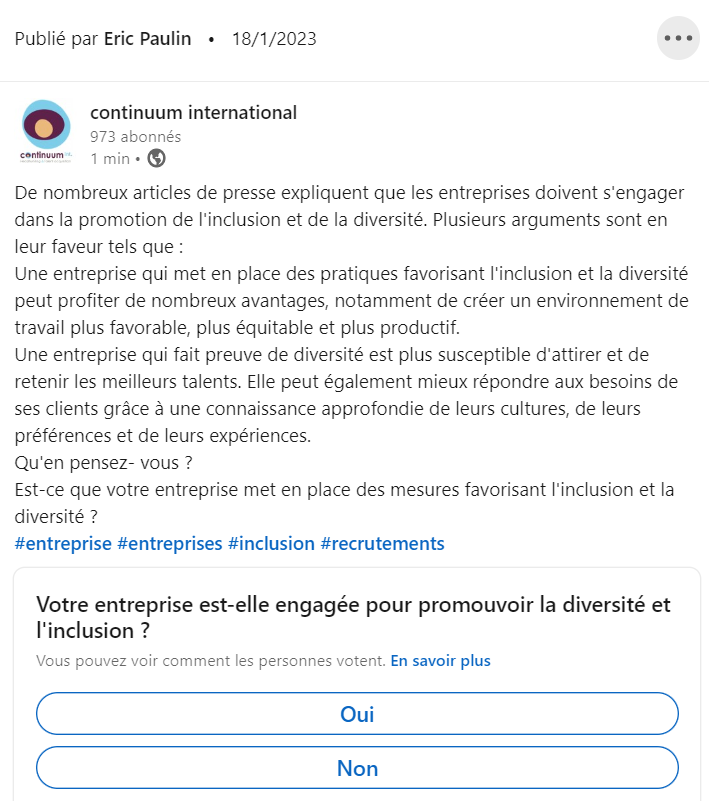Open the #entreprises hashtag

coord(170,544)
